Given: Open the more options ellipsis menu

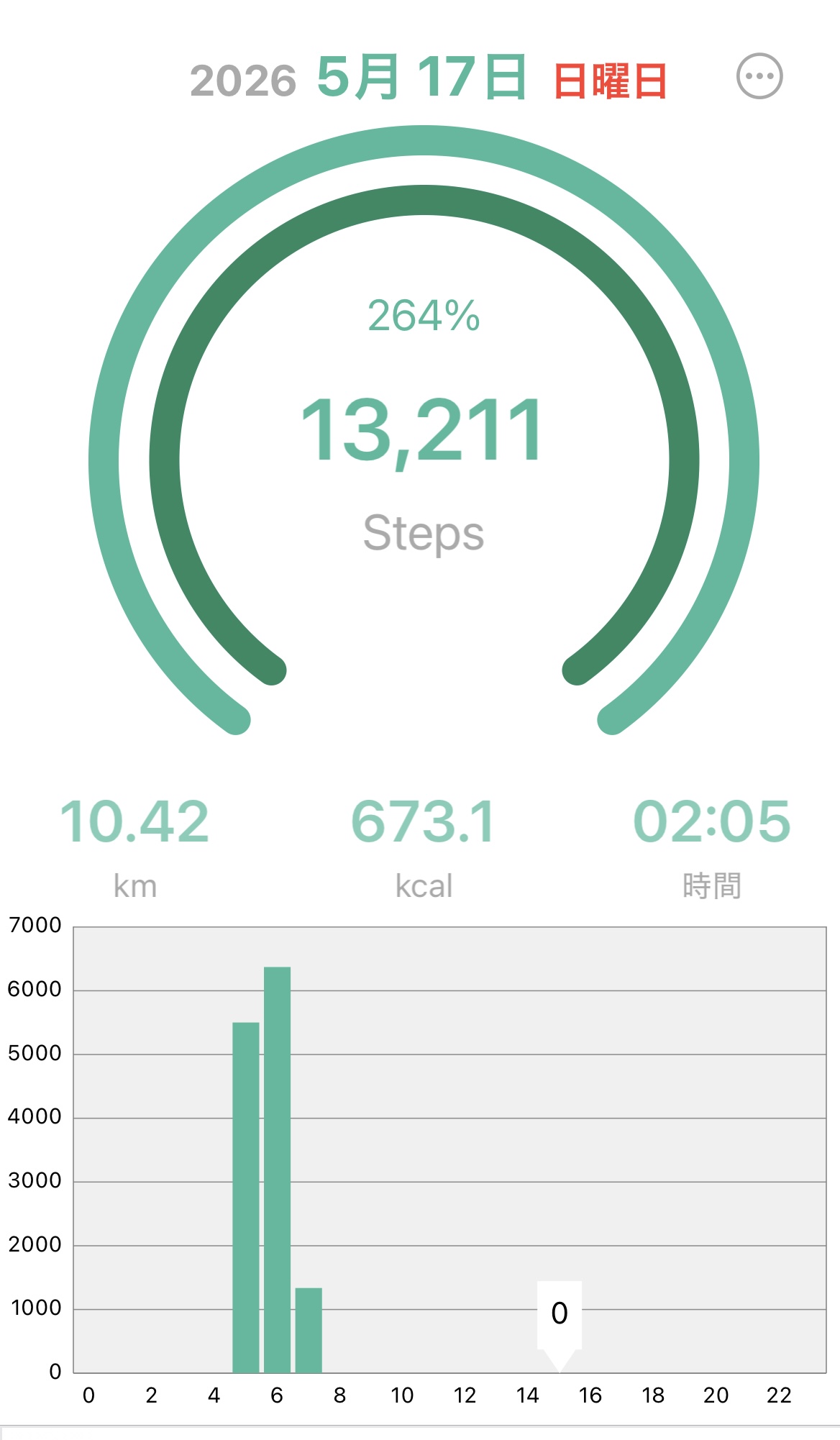Looking at the screenshot, I should 759,76.
